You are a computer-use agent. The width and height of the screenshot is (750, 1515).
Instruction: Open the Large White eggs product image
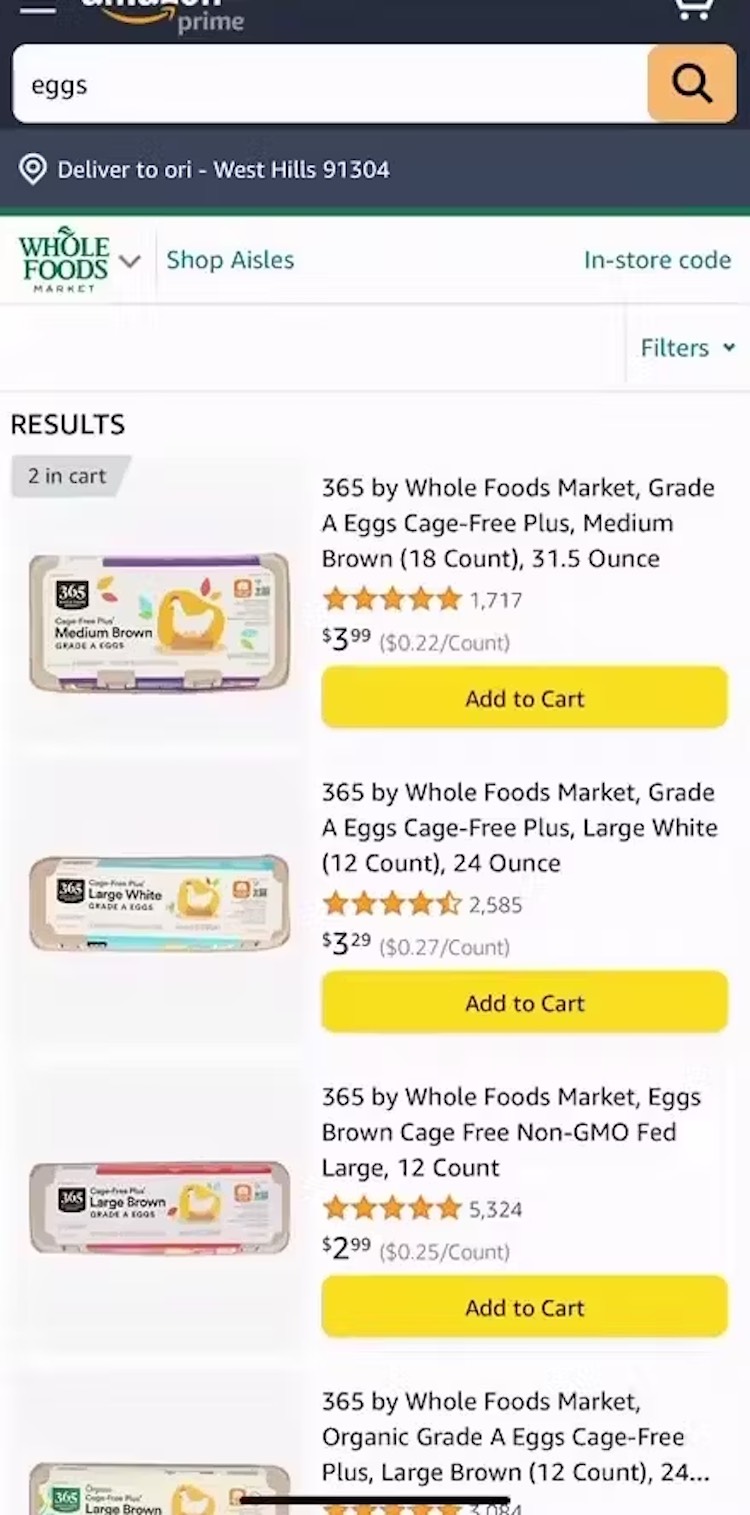(159, 902)
